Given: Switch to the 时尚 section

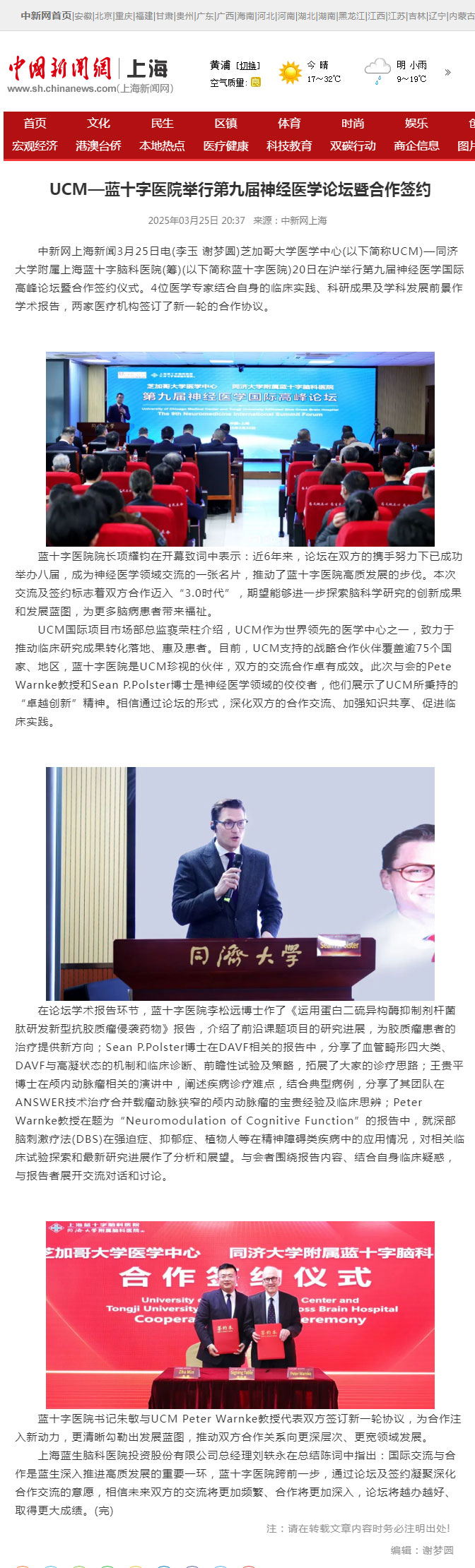Looking at the screenshot, I should (x=353, y=123).
